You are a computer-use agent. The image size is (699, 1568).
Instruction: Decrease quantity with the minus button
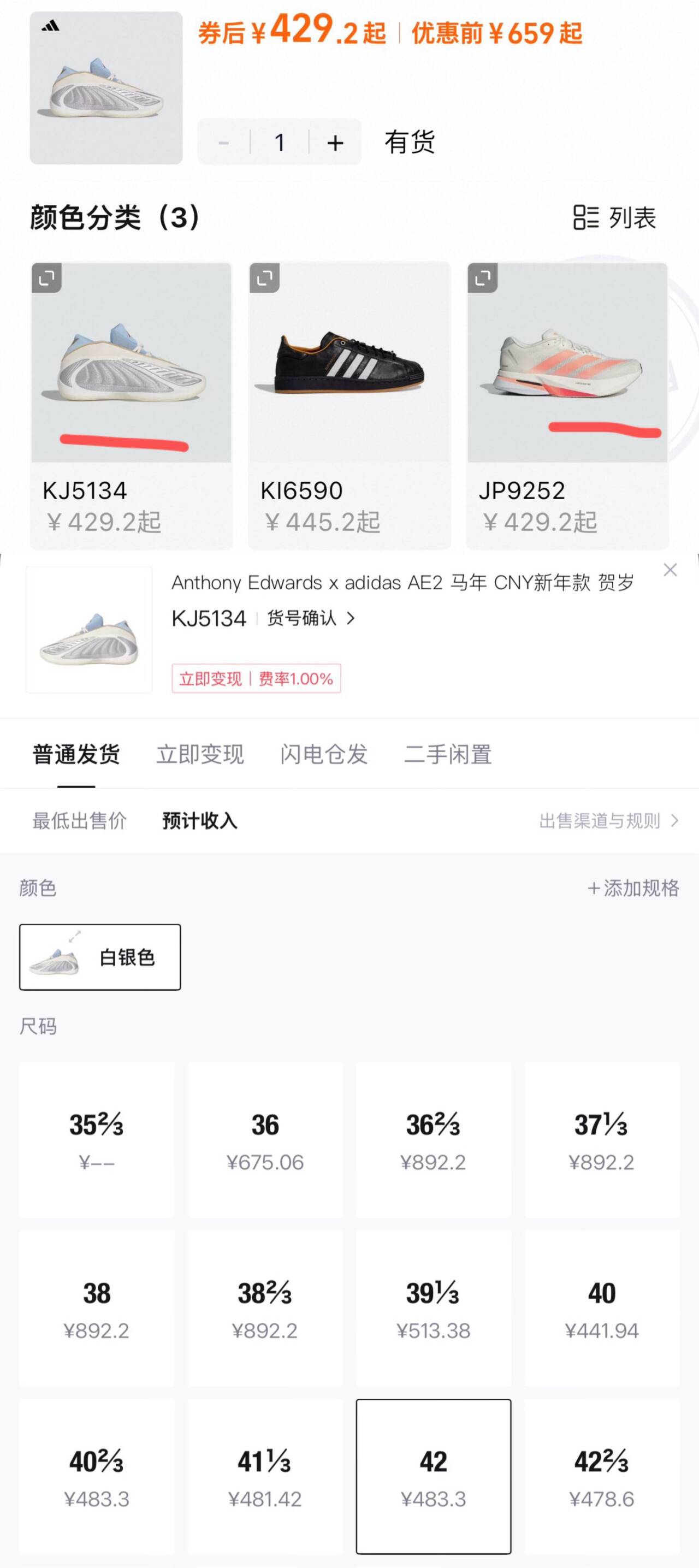[x=223, y=143]
